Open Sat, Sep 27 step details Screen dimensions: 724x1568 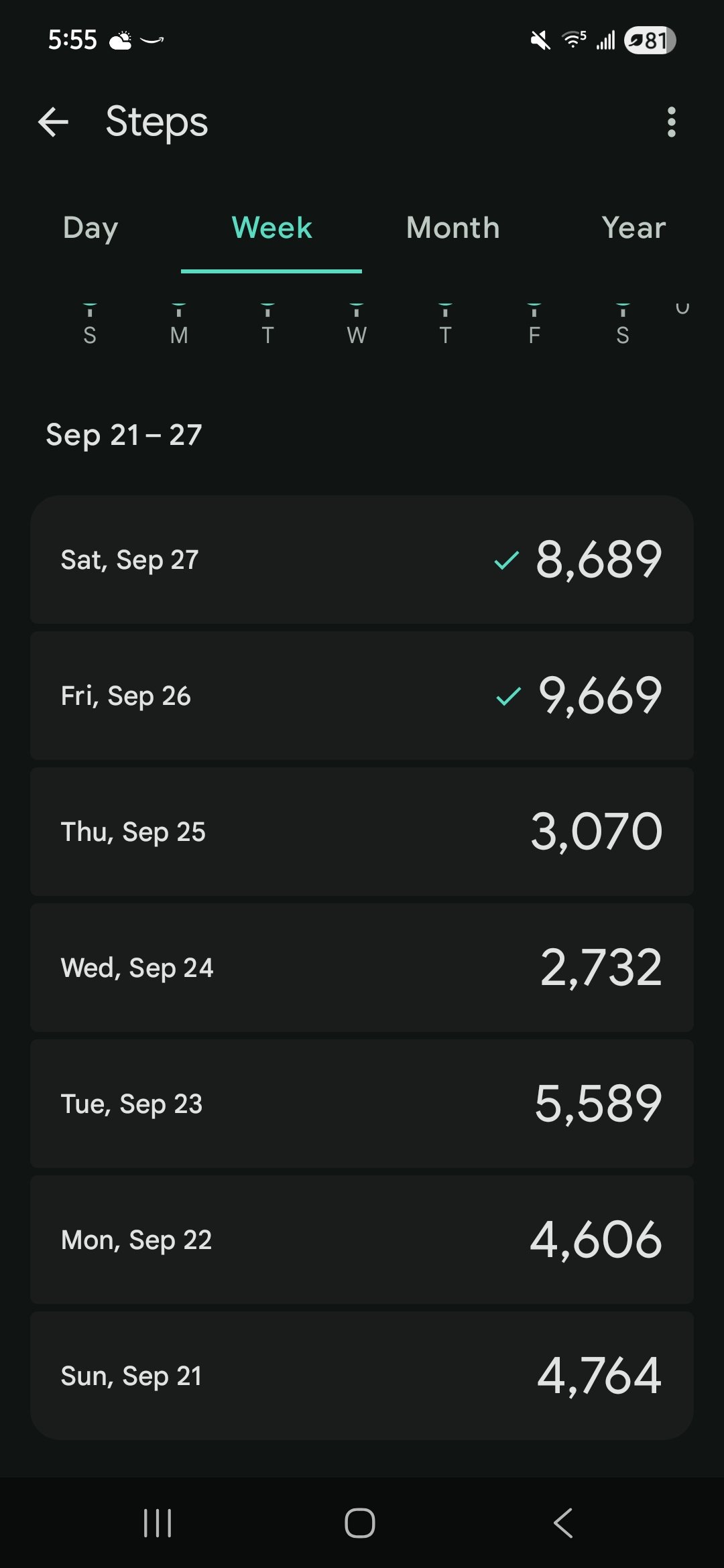click(x=362, y=560)
